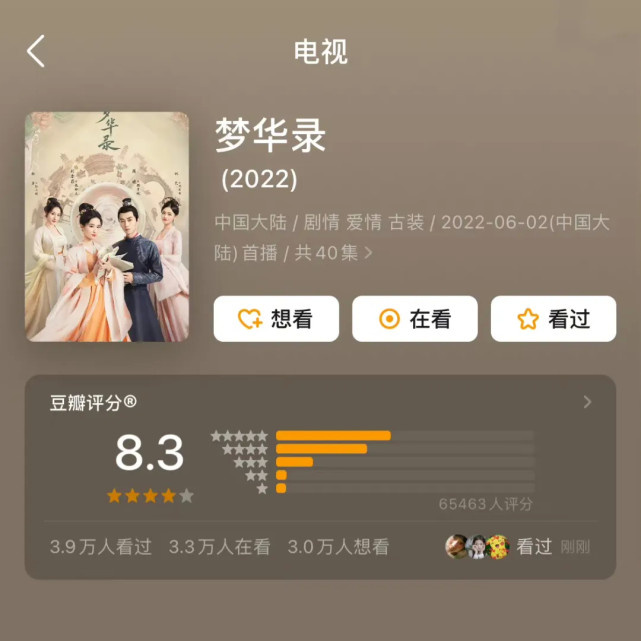Mark the show as 看过
Image resolution: width=641 pixels, height=641 pixels.
pyautogui.click(x=553, y=319)
